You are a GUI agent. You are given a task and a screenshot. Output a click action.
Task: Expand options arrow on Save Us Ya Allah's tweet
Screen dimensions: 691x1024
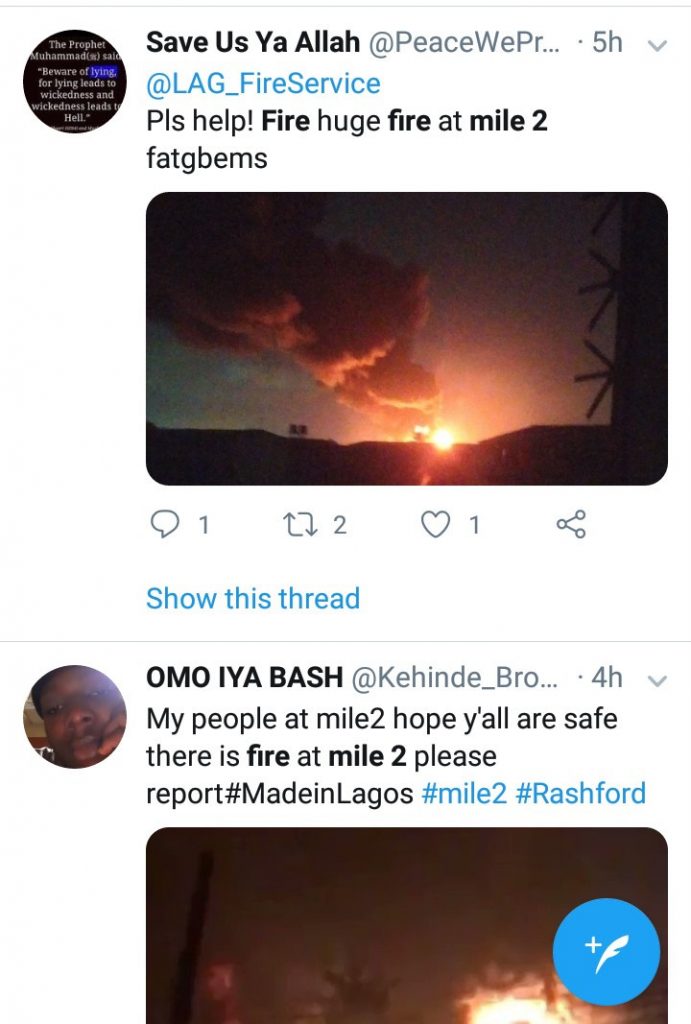click(x=657, y=44)
